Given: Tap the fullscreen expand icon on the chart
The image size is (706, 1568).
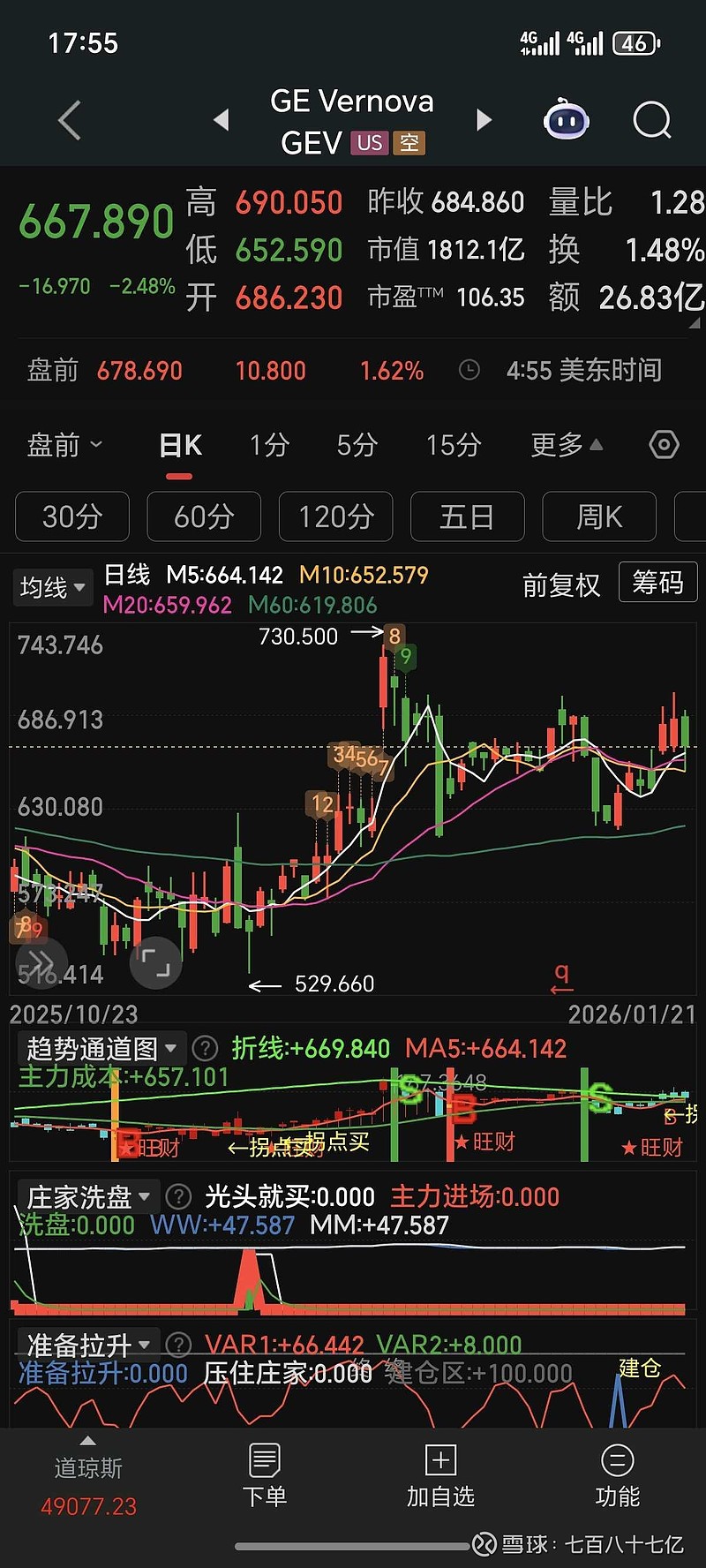Looking at the screenshot, I should pos(156,962).
